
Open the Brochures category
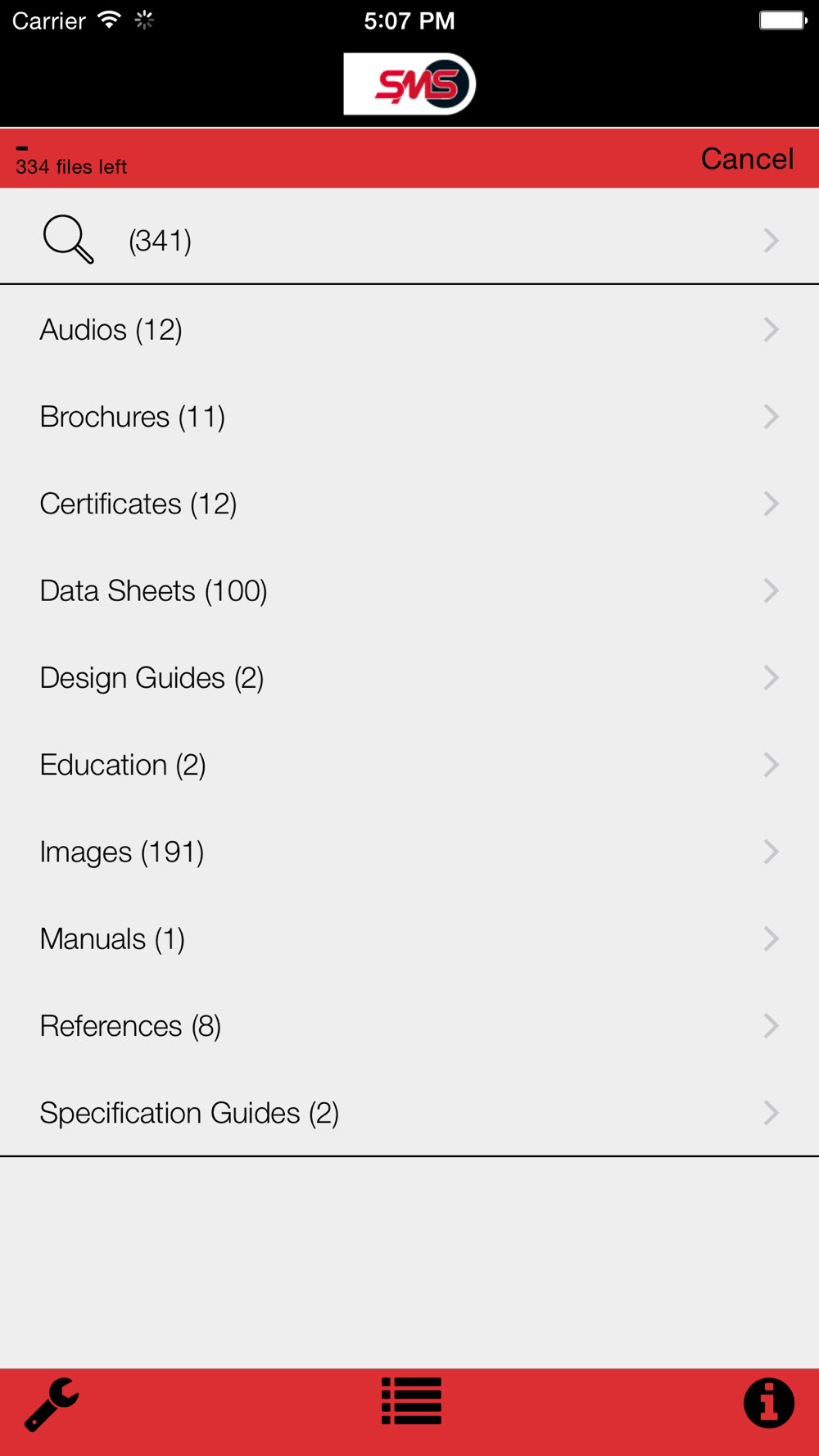pos(409,416)
